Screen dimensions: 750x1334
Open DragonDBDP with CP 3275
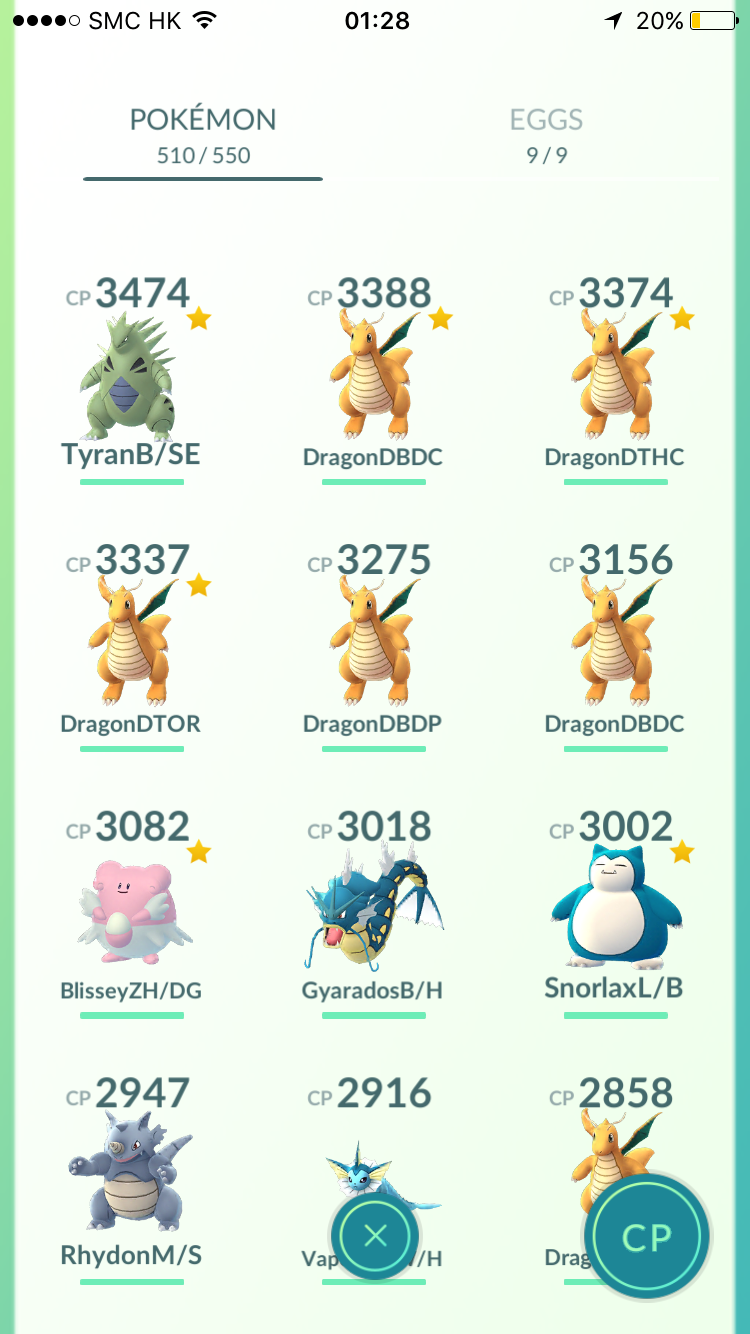[x=374, y=647]
